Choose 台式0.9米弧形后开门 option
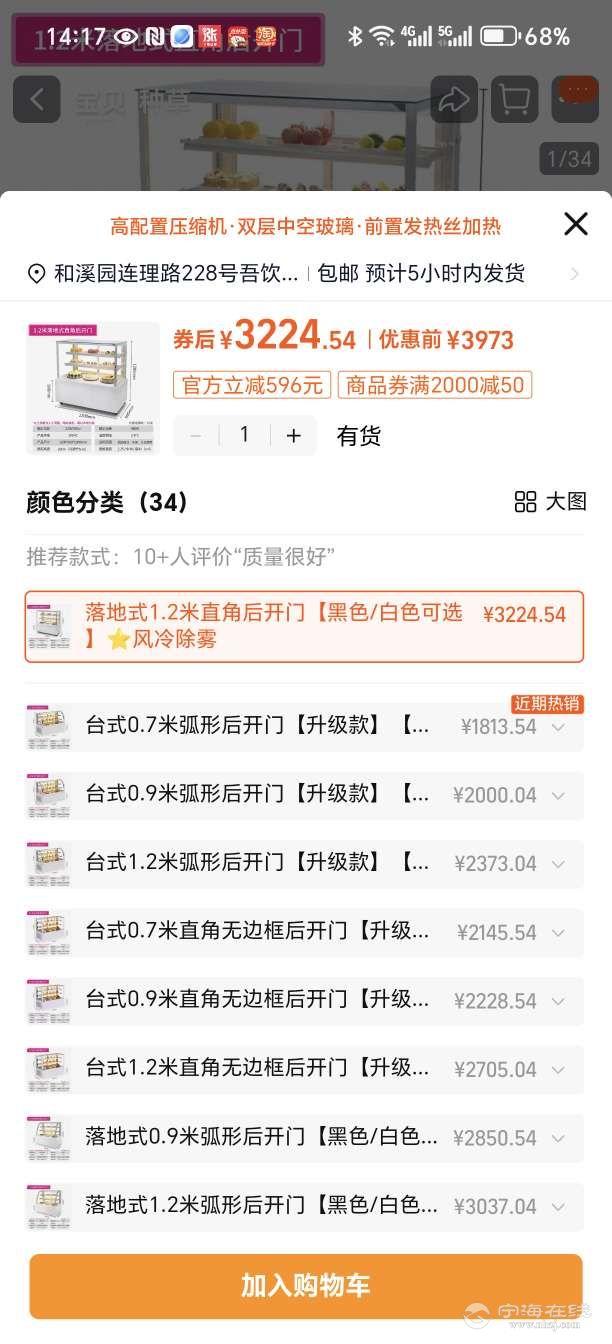The height and width of the screenshot is (1344, 612). coord(260,795)
